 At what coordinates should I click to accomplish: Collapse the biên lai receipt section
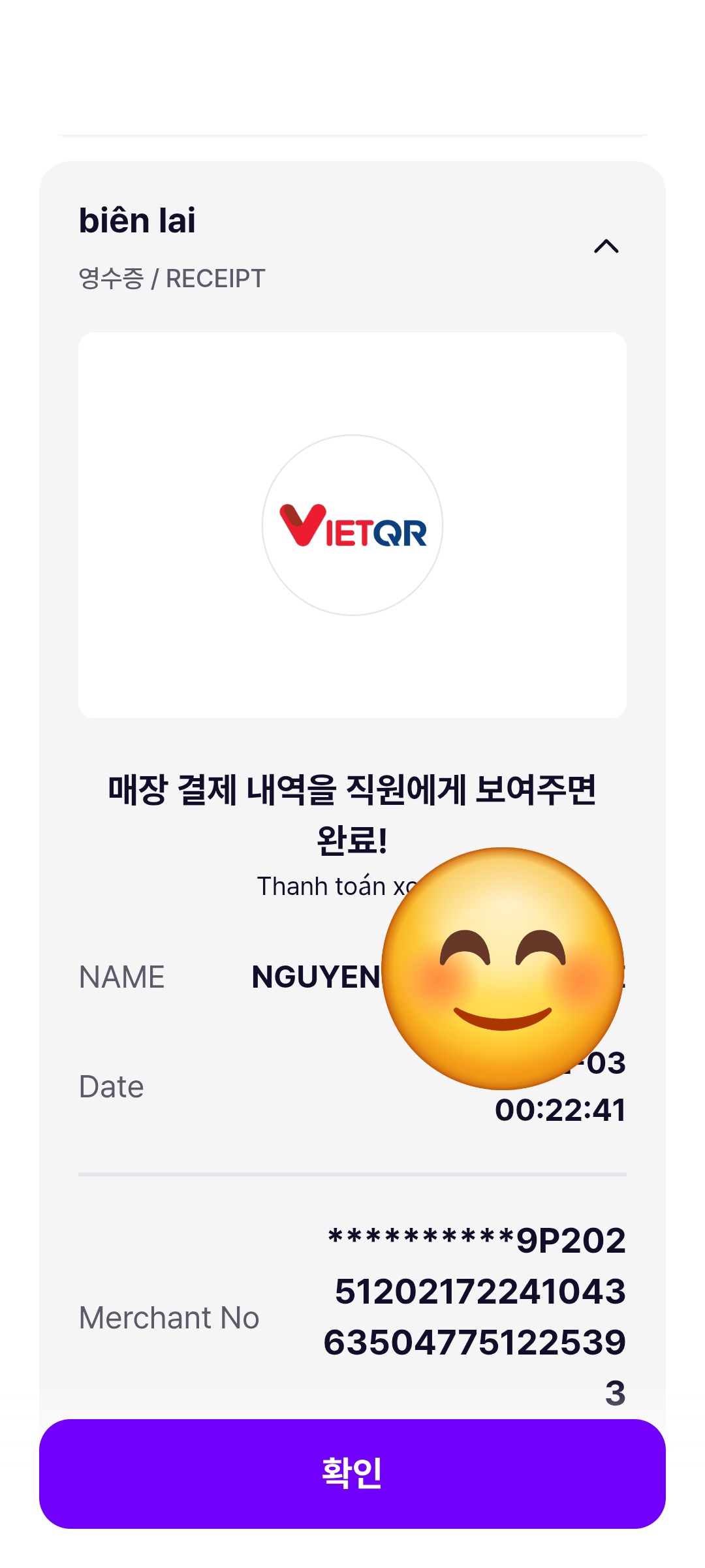[x=606, y=247]
